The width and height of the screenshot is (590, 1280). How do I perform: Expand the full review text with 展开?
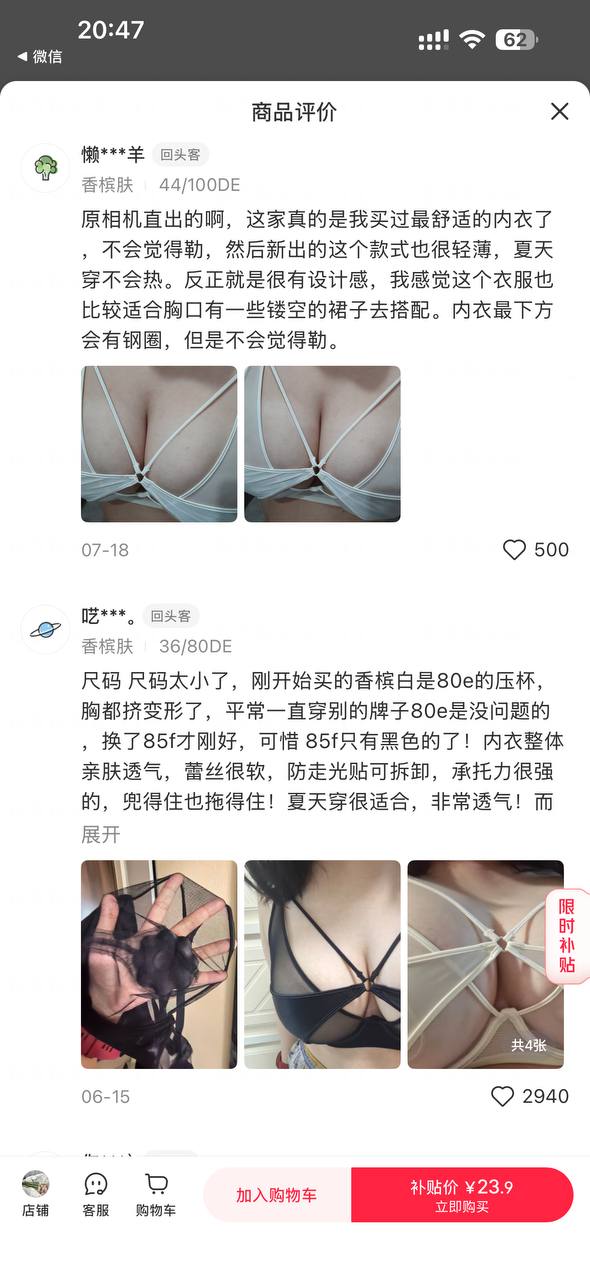(x=100, y=834)
